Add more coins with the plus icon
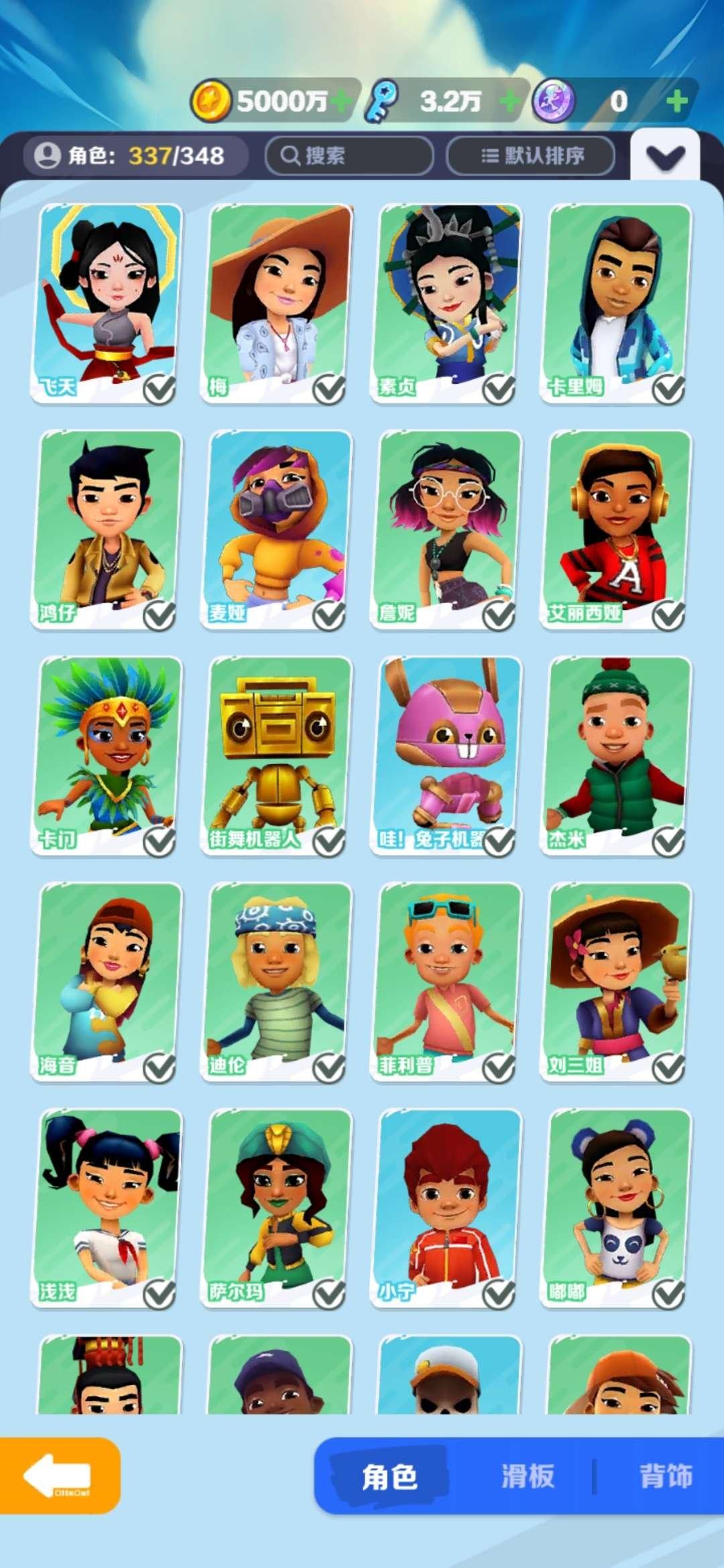724x1568 pixels. tap(341, 102)
